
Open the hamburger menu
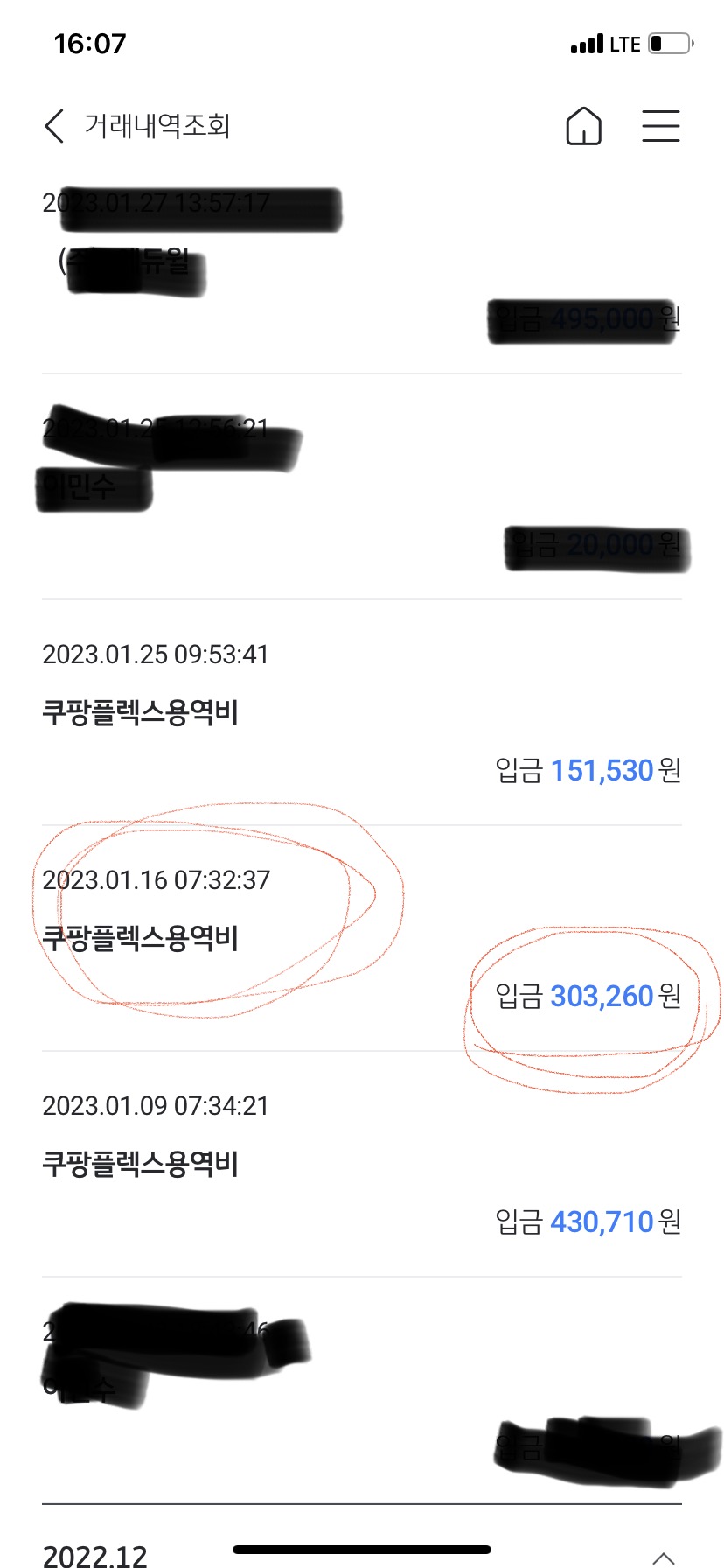661,126
